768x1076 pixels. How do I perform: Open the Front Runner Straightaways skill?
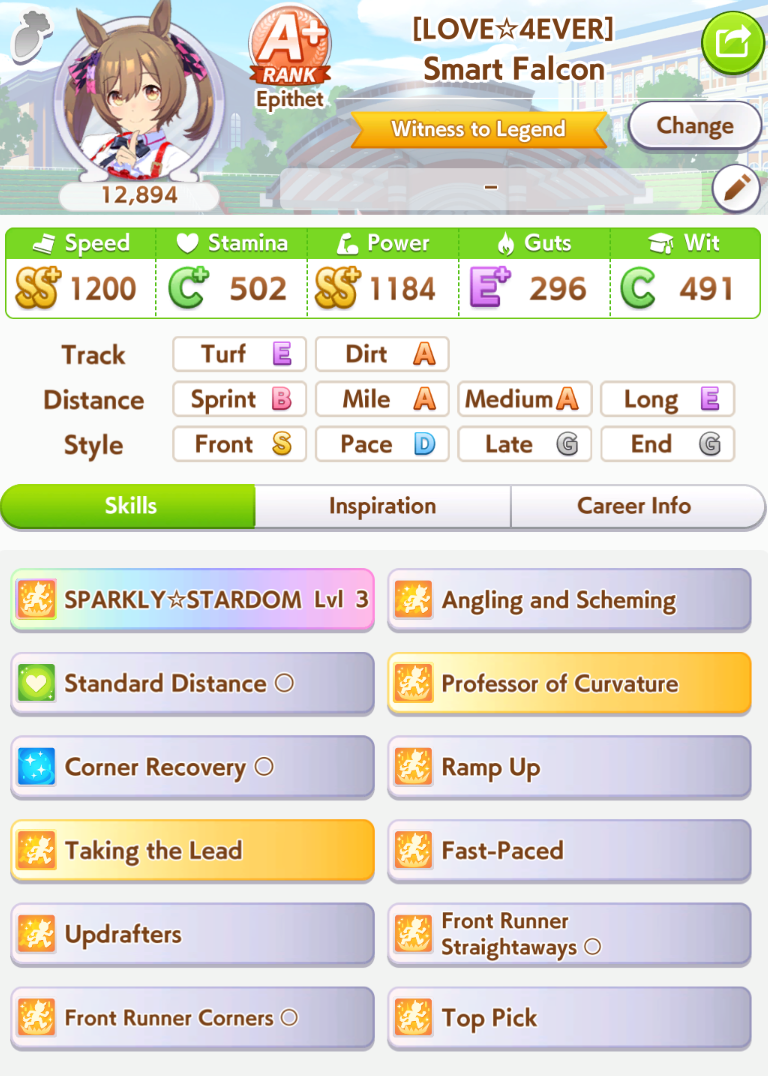tap(570, 935)
